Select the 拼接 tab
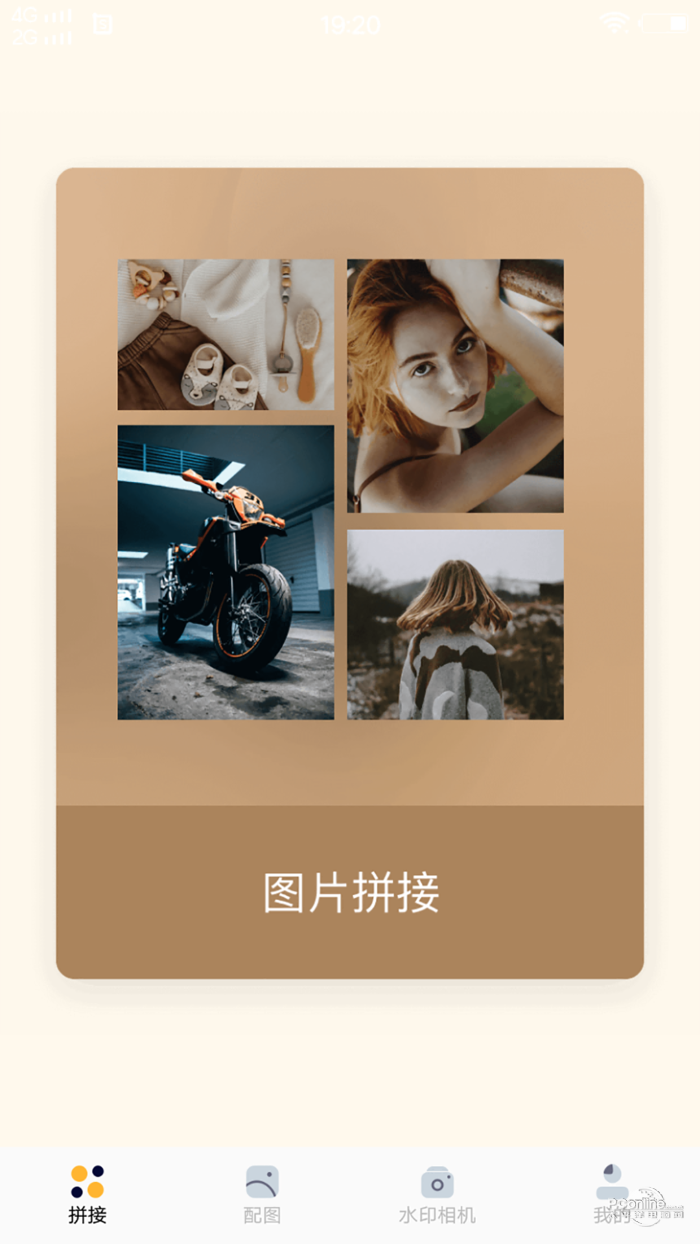The width and height of the screenshot is (700, 1244). tap(88, 1195)
